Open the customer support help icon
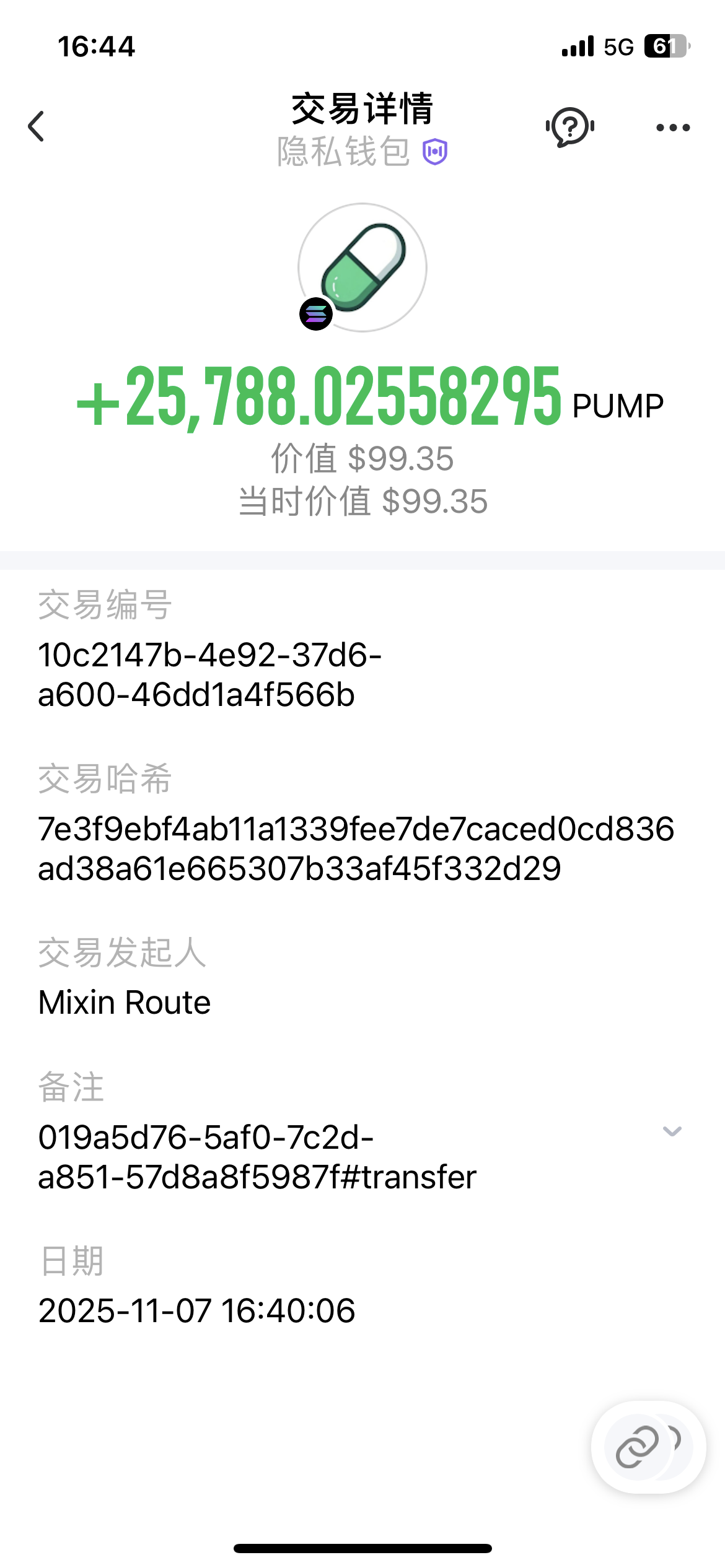This screenshot has height=1568, width=725. click(570, 127)
